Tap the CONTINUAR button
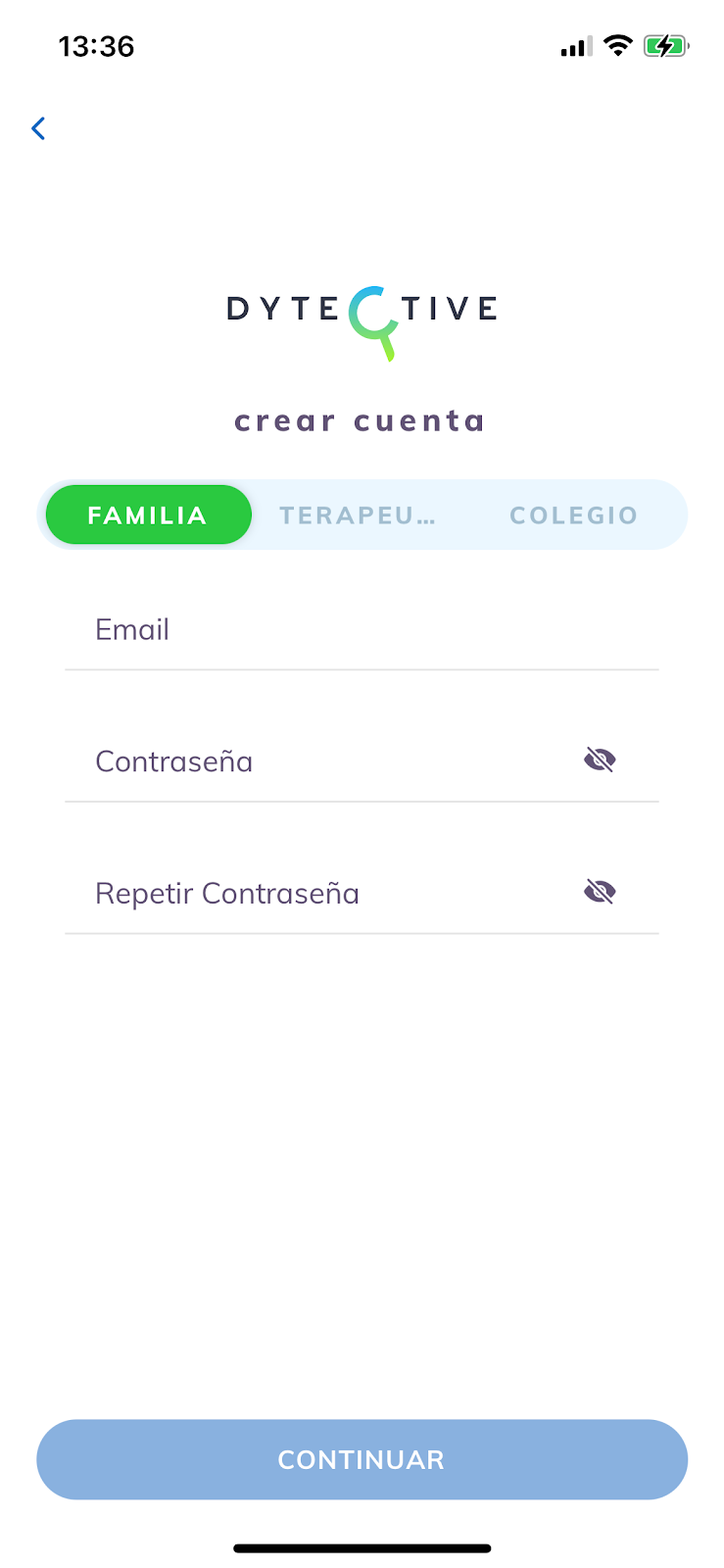This screenshot has width=724, height=1568. point(362,1459)
